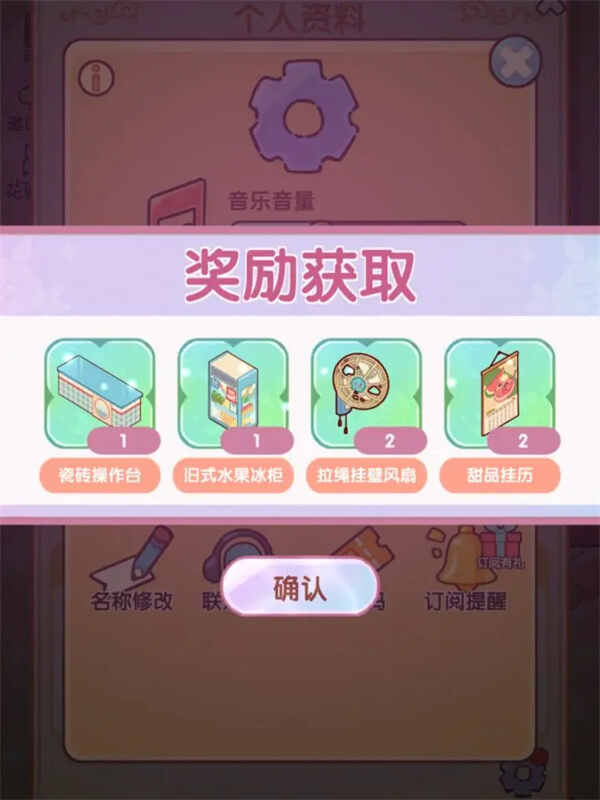Select the 甜品挂历 reward item
The height and width of the screenshot is (800, 600).
click(500, 393)
